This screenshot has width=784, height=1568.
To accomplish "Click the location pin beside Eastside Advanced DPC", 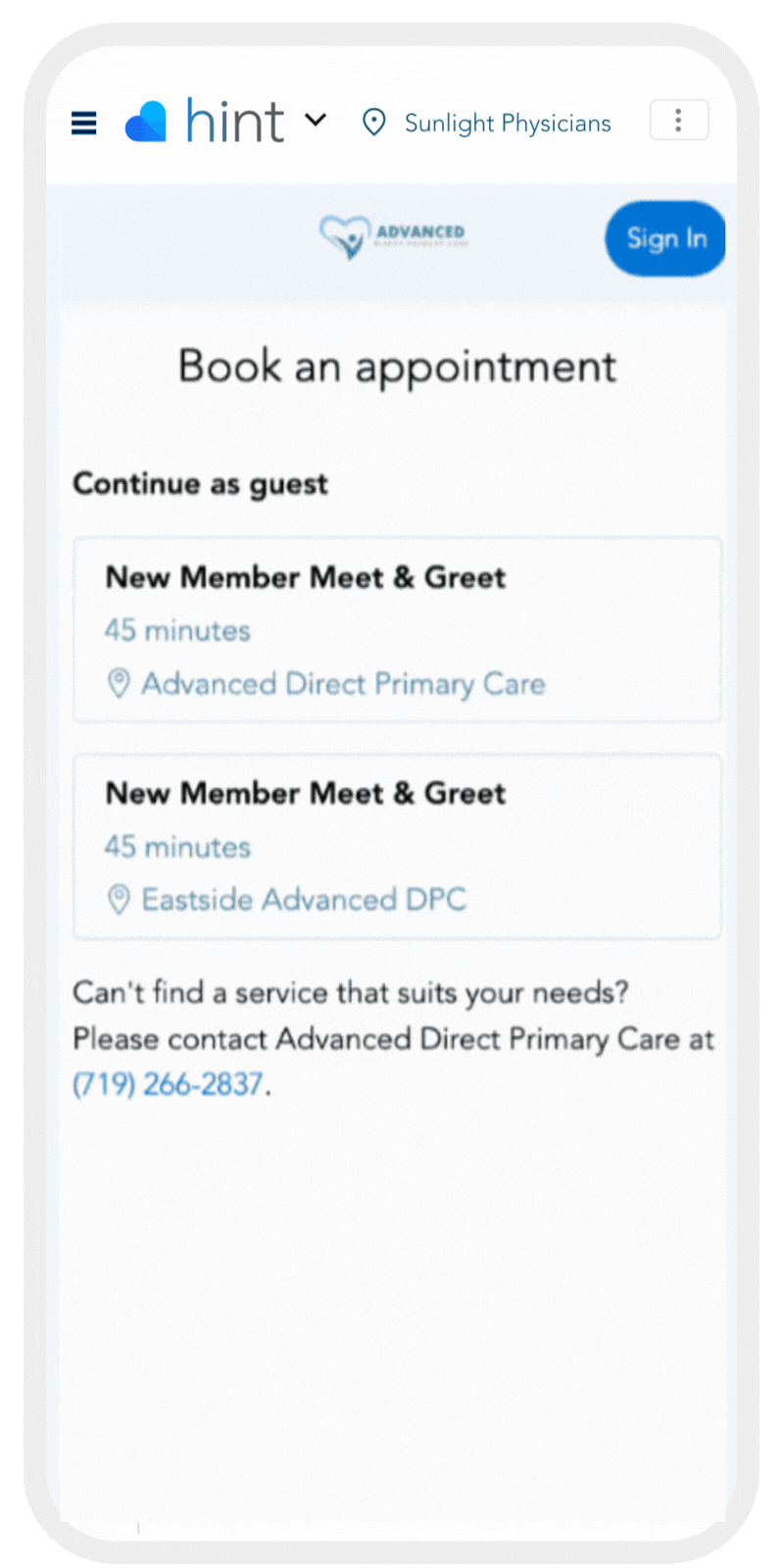I will click(119, 899).
